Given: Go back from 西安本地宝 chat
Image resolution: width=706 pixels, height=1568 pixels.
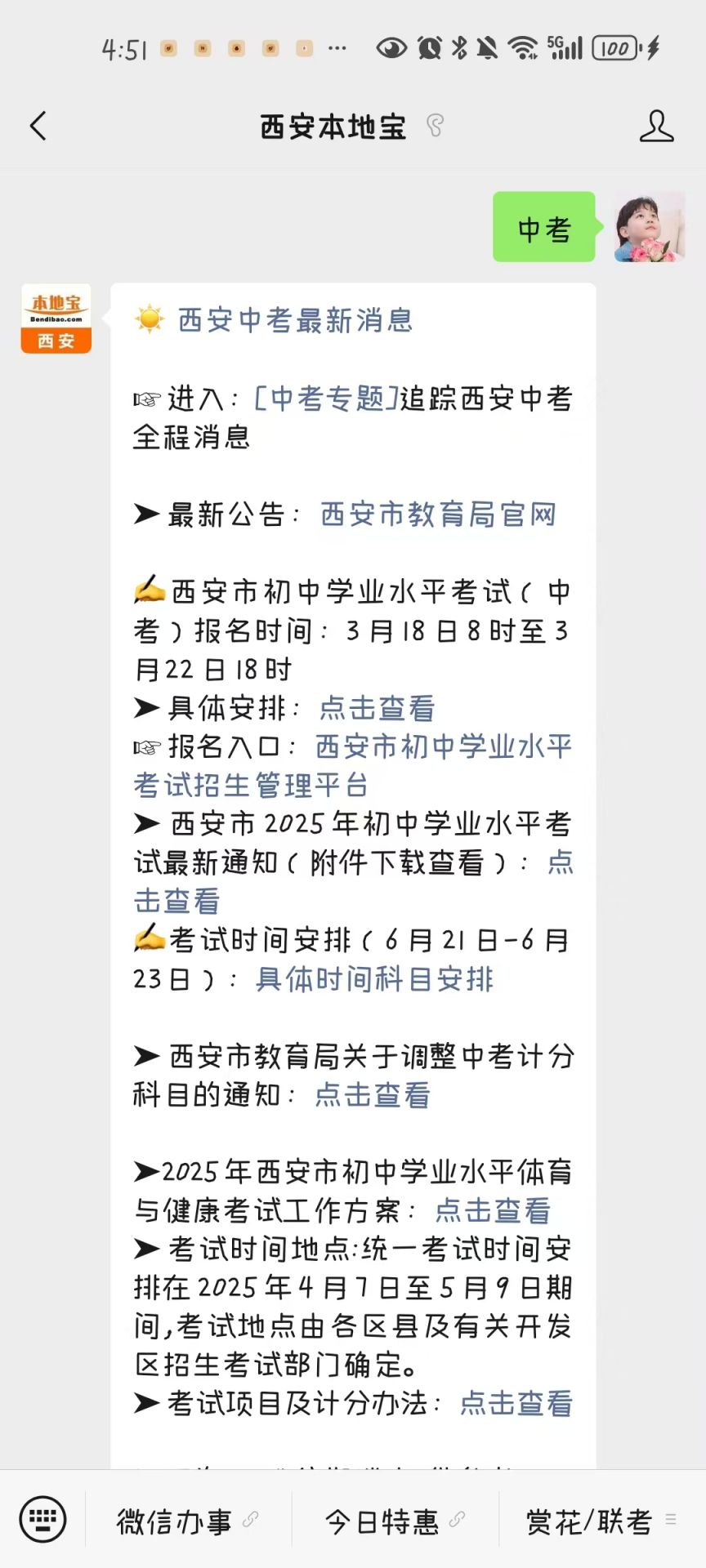Looking at the screenshot, I should point(38,127).
